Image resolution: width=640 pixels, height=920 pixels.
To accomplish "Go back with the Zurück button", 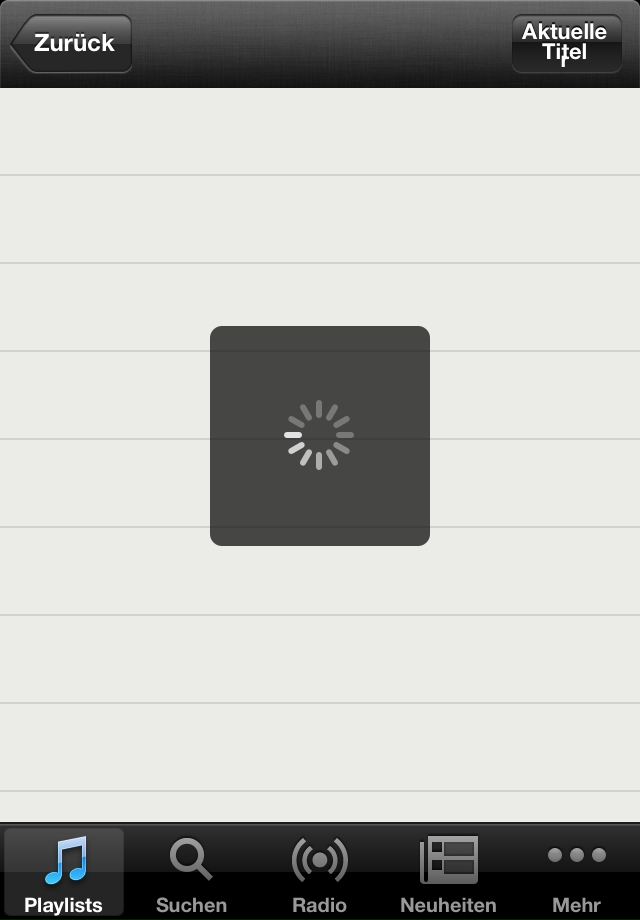I will pyautogui.click(x=71, y=44).
